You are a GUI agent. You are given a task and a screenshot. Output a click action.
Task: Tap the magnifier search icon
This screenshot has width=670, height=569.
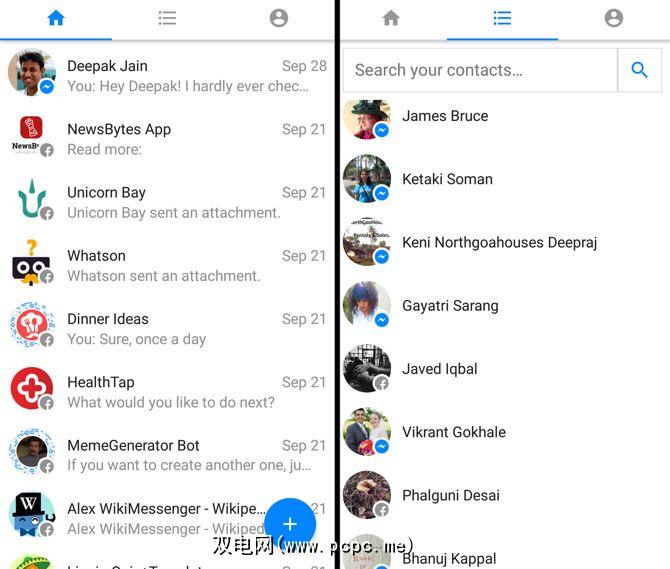(x=640, y=70)
